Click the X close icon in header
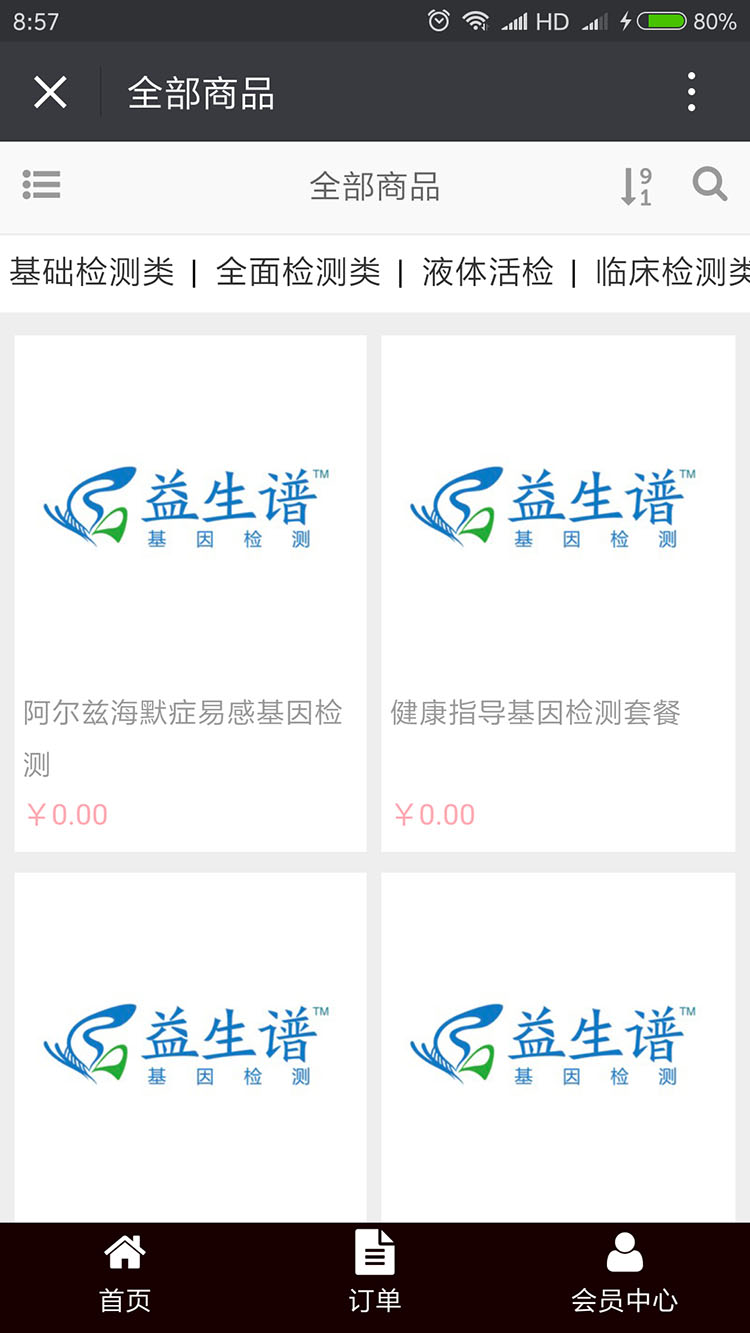Image resolution: width=750 pixels, height=1333 pixels. tap(50, 91)
